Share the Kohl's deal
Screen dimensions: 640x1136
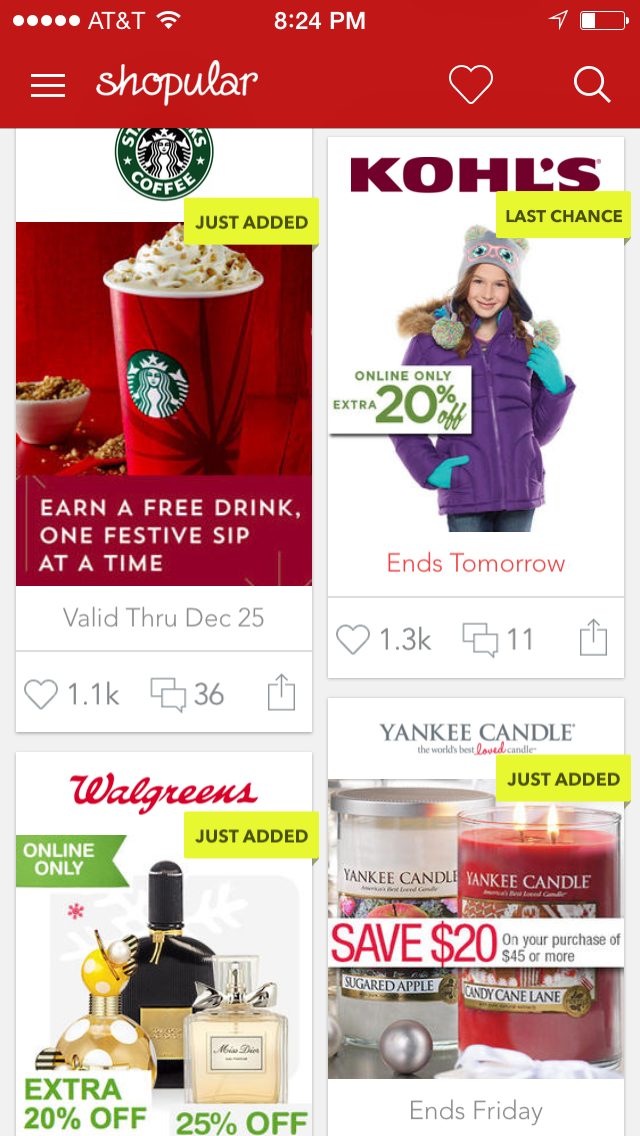tap(593, 638)
